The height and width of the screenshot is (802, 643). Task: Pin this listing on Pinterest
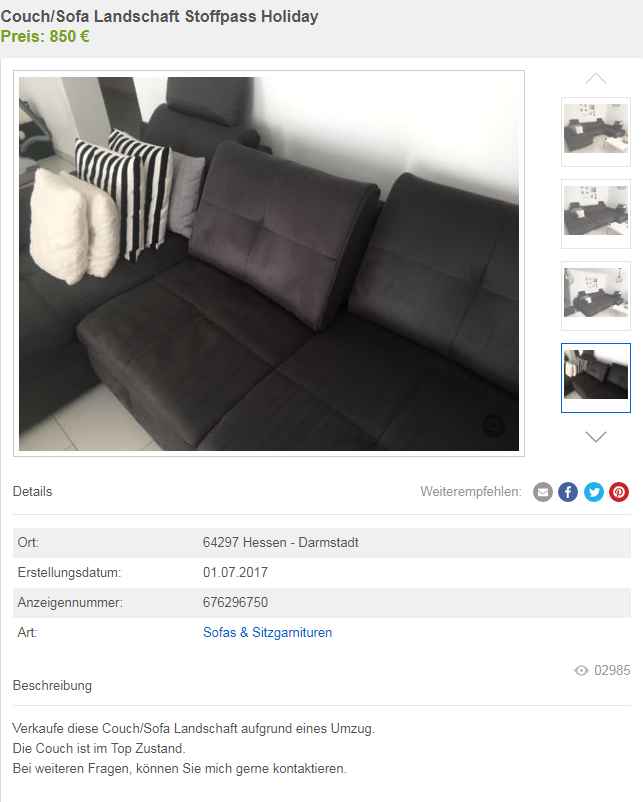pos(620,492)
